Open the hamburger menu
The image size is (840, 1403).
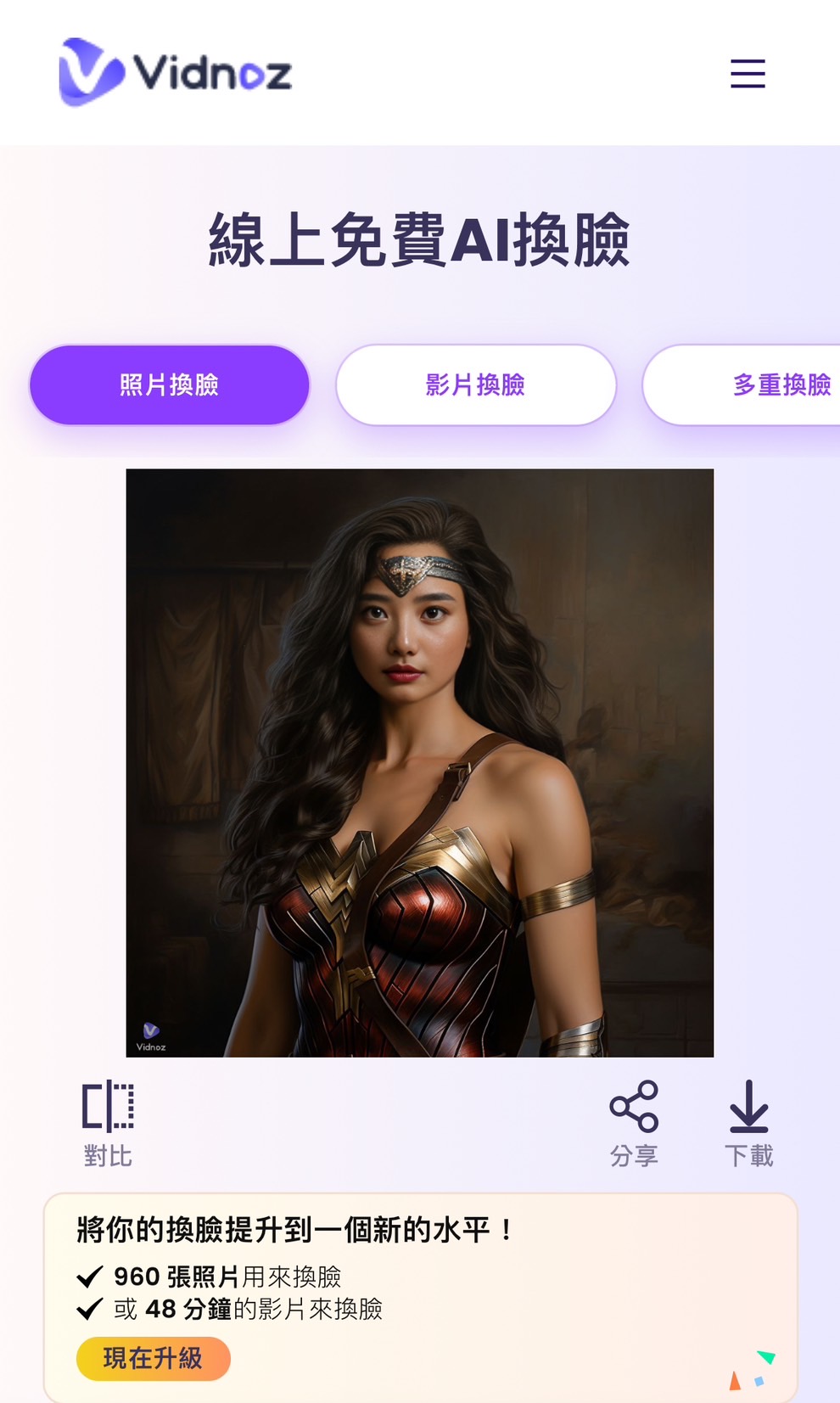pyautogui.click(x=748, y=74)
